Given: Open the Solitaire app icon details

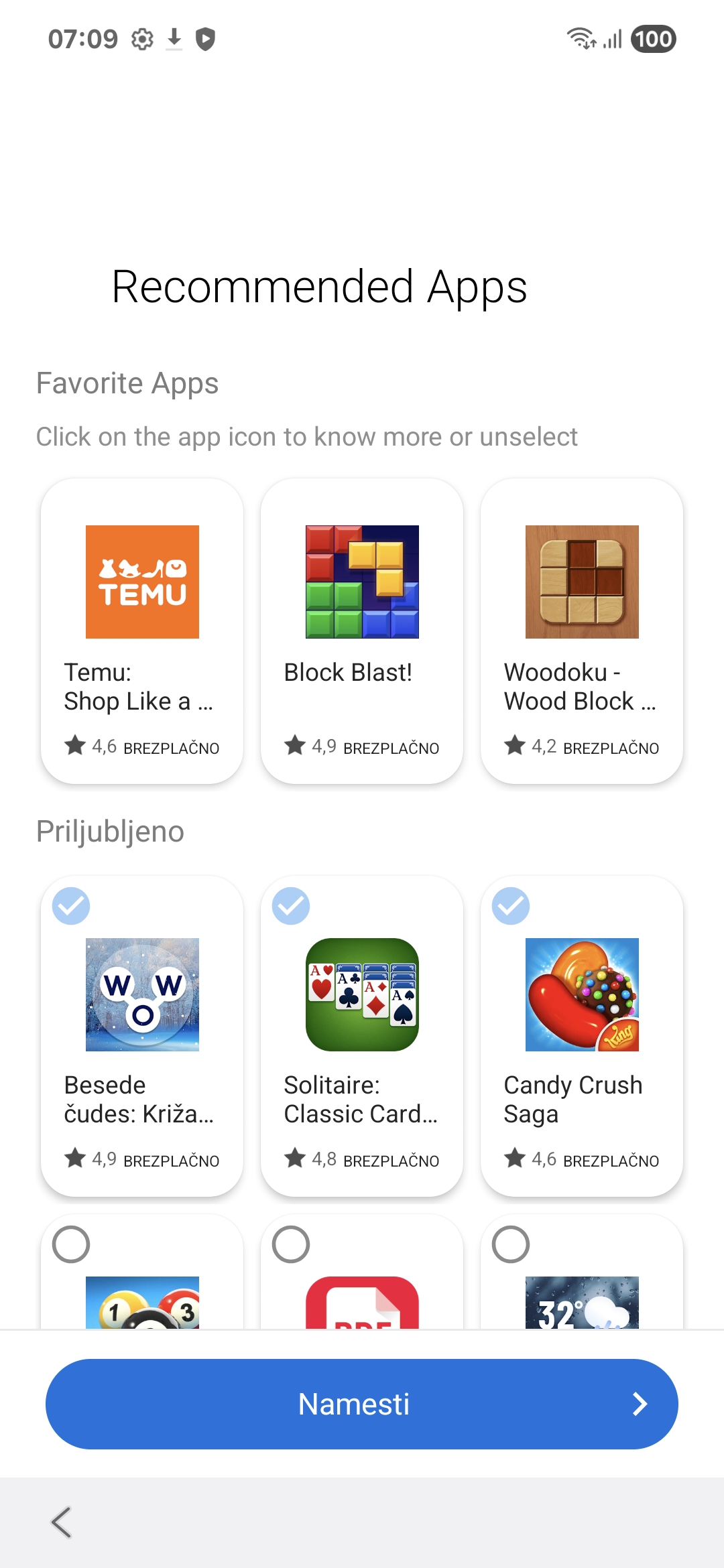Looking at the screenshot, I should click(362, 994).
